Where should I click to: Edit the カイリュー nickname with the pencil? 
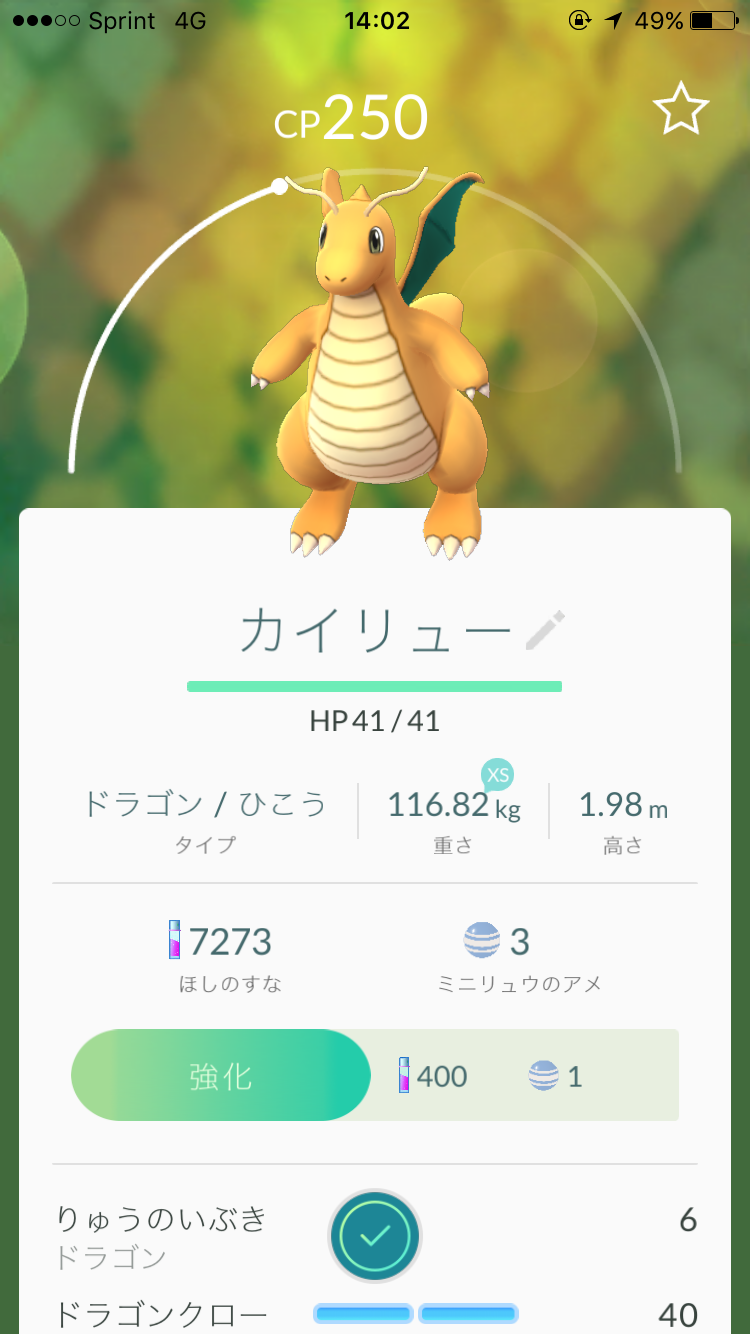pos(546,632)
